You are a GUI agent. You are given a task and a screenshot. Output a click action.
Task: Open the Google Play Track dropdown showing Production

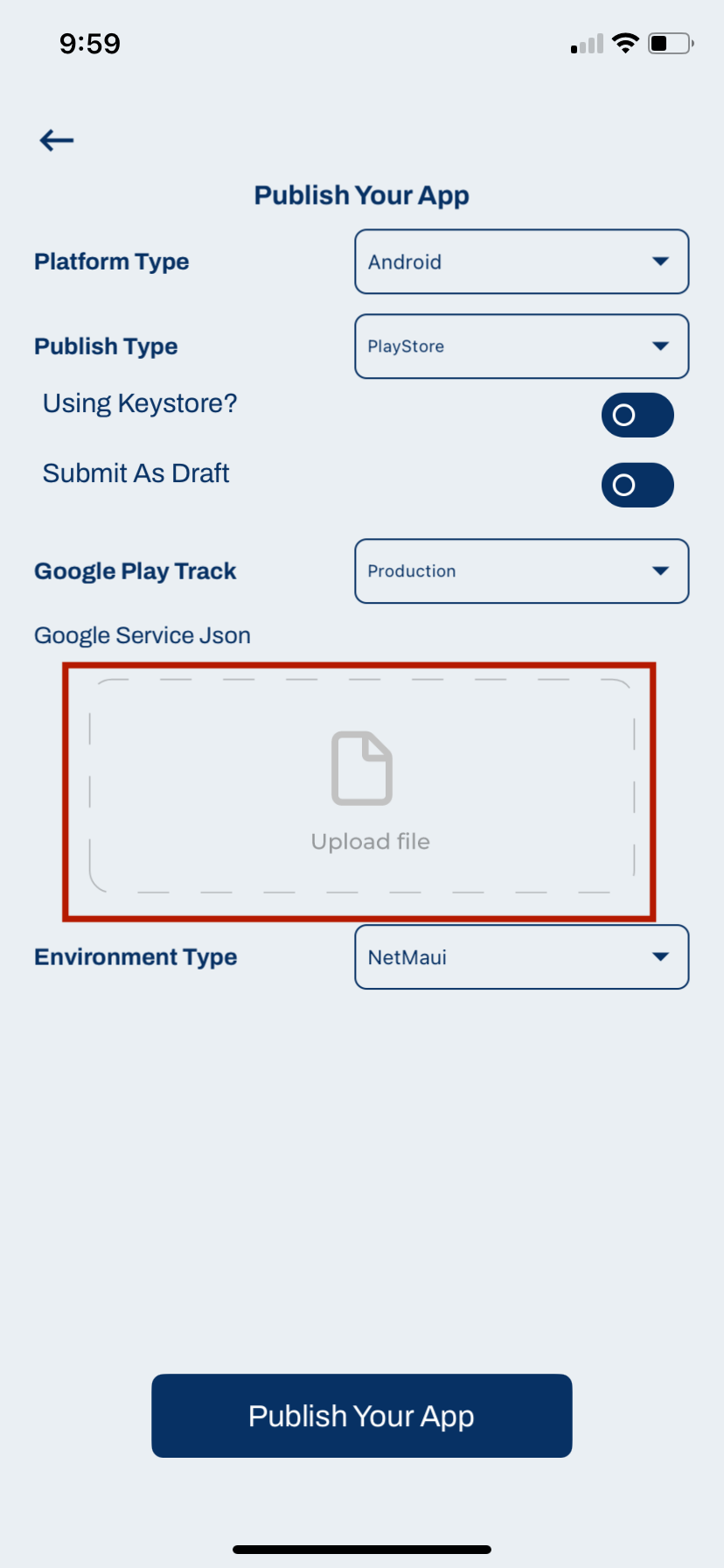click(x=521, y=570)
